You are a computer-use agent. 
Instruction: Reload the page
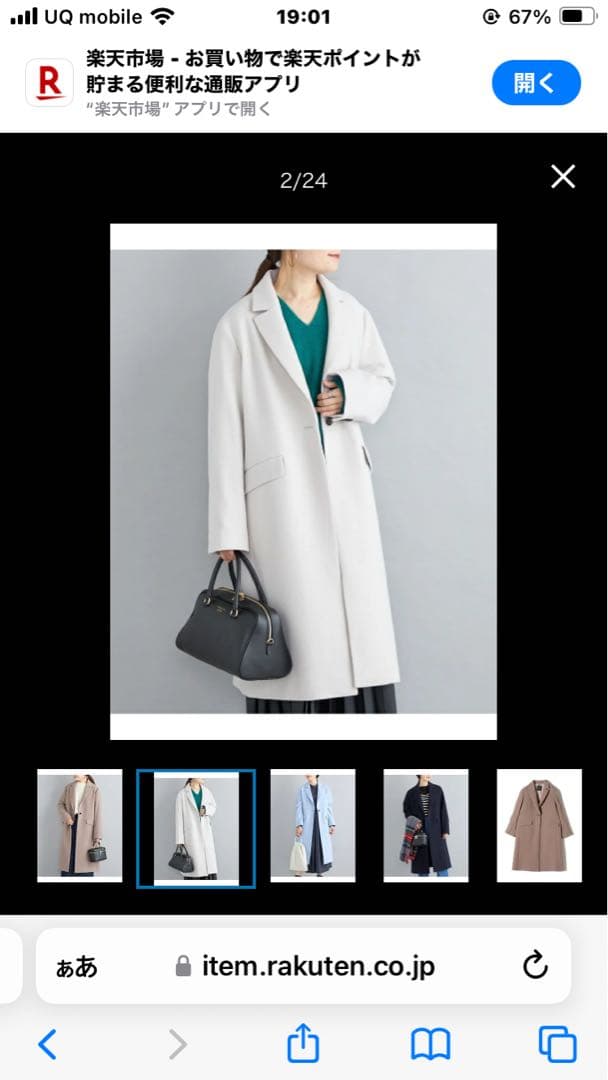click(x=535, y=965)
